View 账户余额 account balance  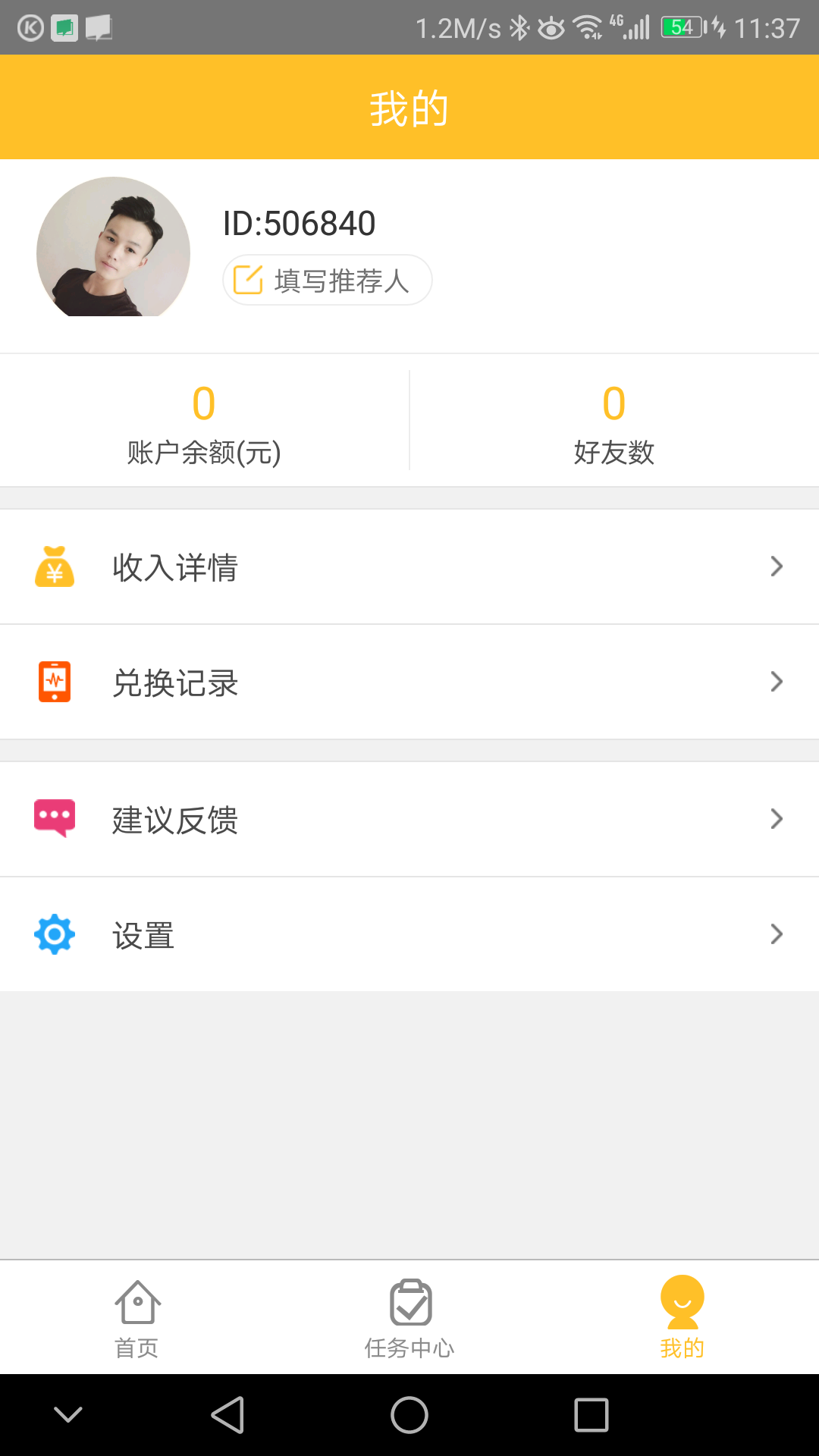tap(204, 422)
